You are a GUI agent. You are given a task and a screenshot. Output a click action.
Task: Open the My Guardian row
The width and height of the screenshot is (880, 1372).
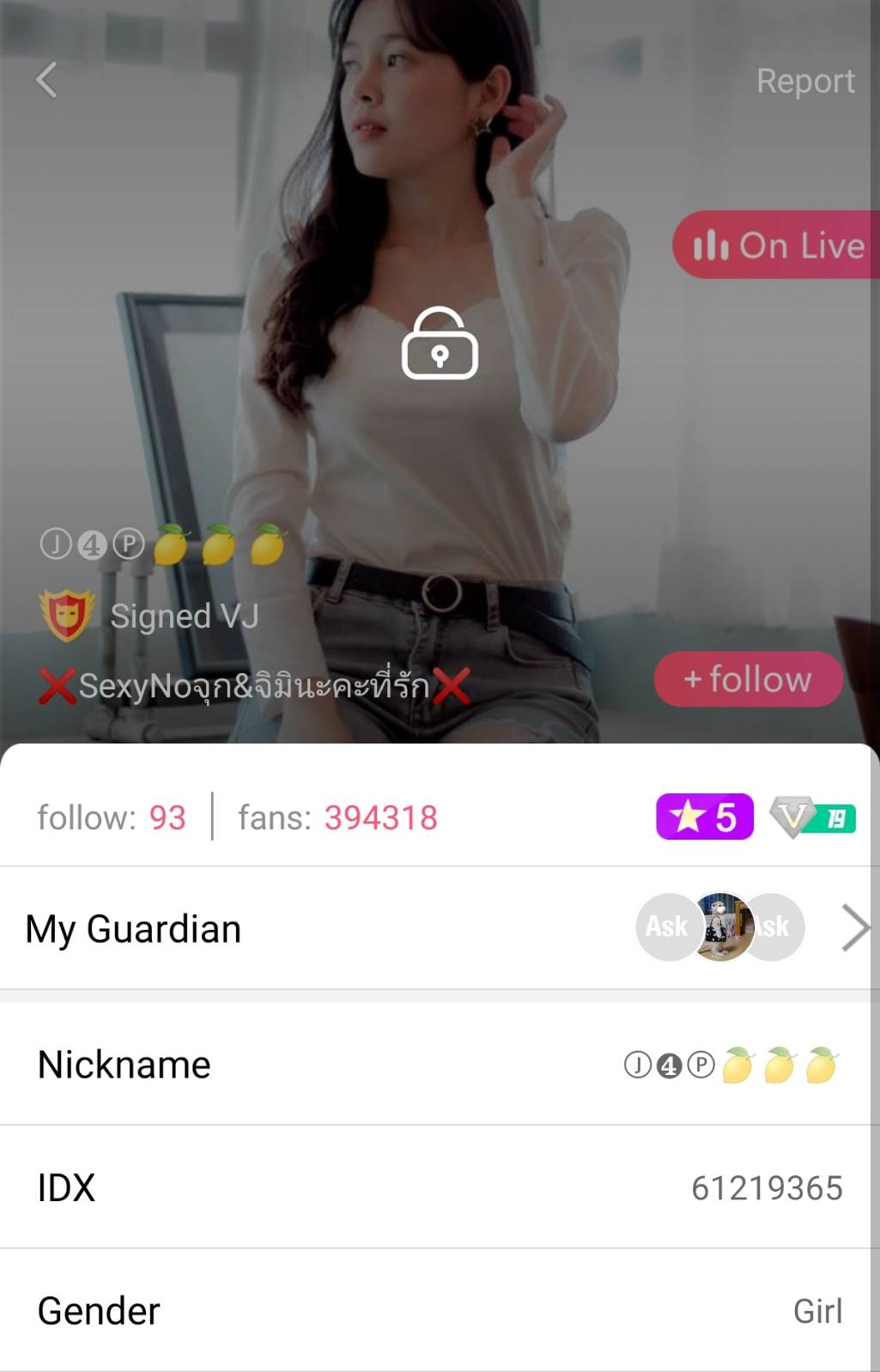pyautogui.click(x=440, y=928)
